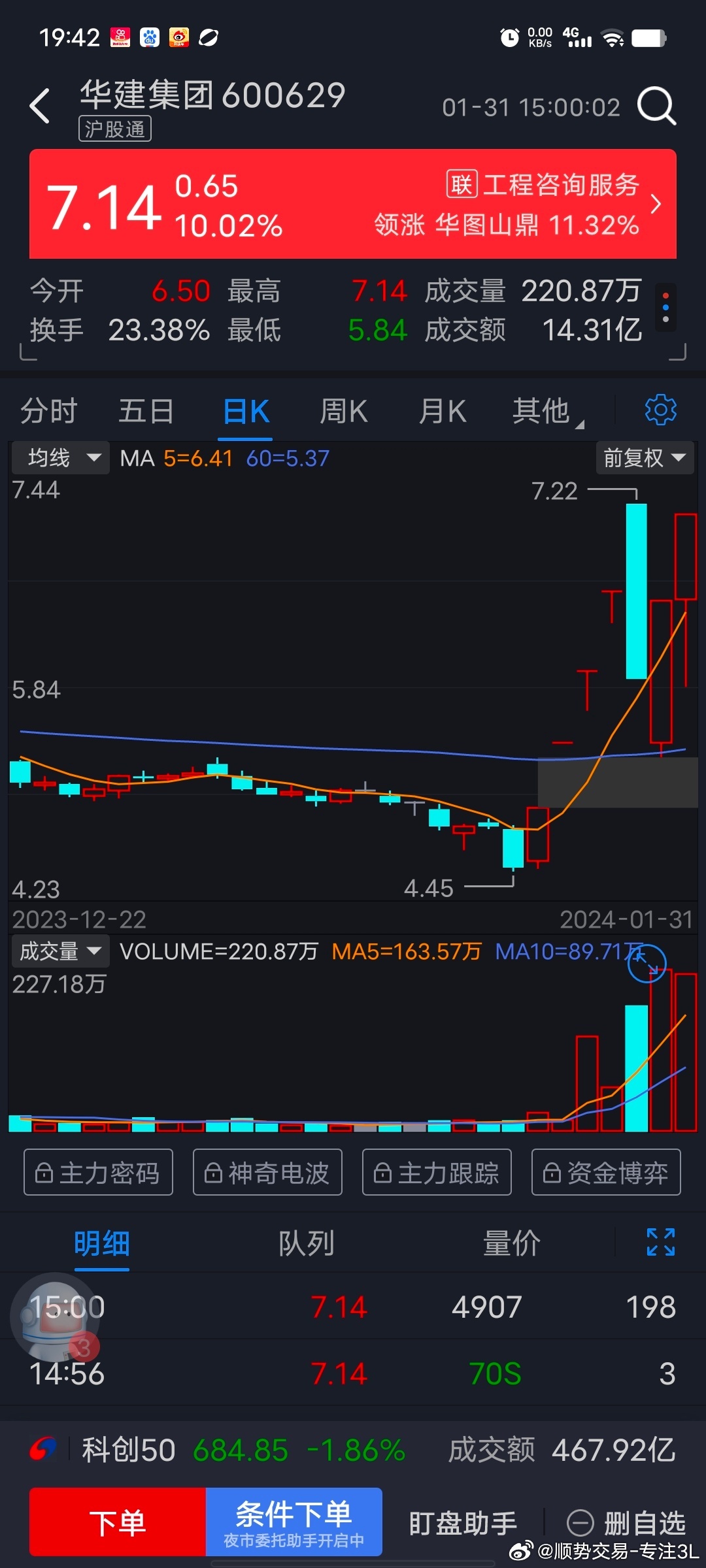This screenshot has width=706, height=1568.
Task: Remove stock from watchlist via 删自选
Action: pos(626,1523)
